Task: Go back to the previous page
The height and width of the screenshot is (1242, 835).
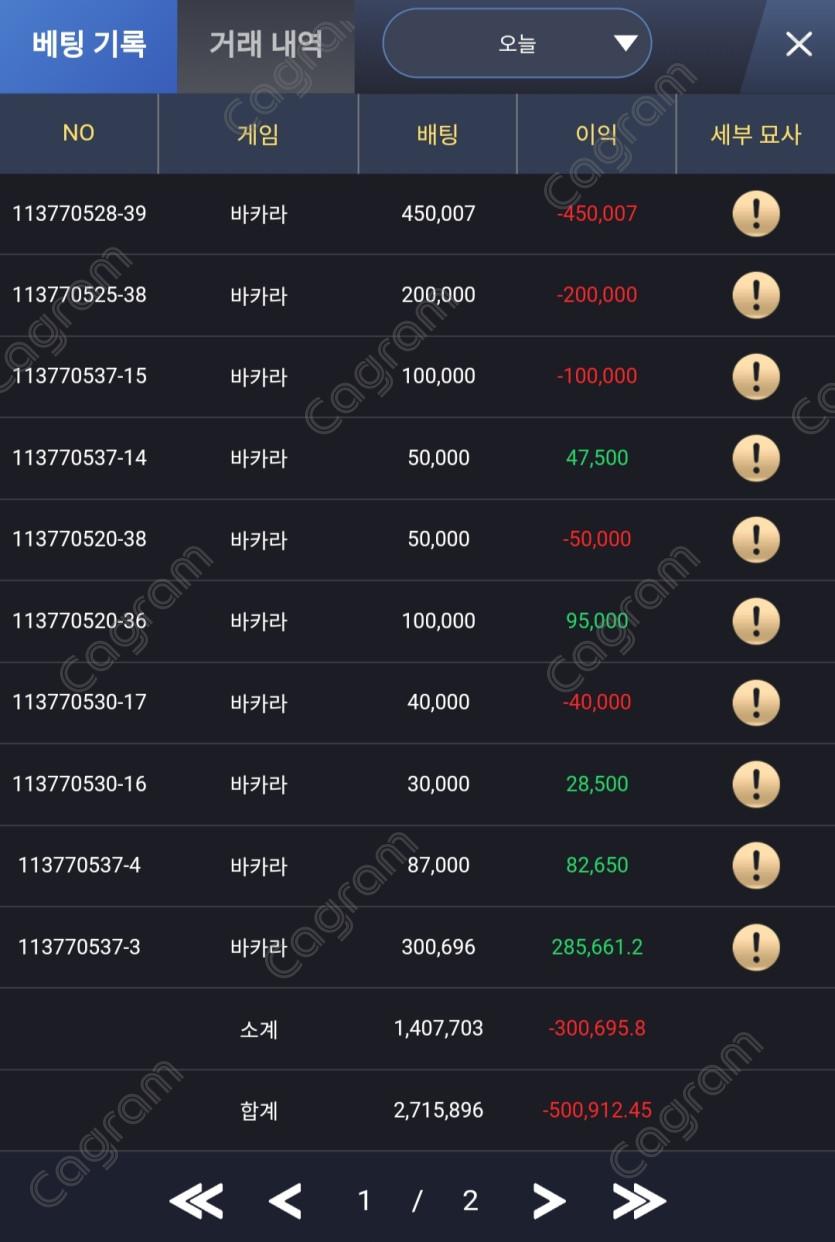Action: [286, 1201]
